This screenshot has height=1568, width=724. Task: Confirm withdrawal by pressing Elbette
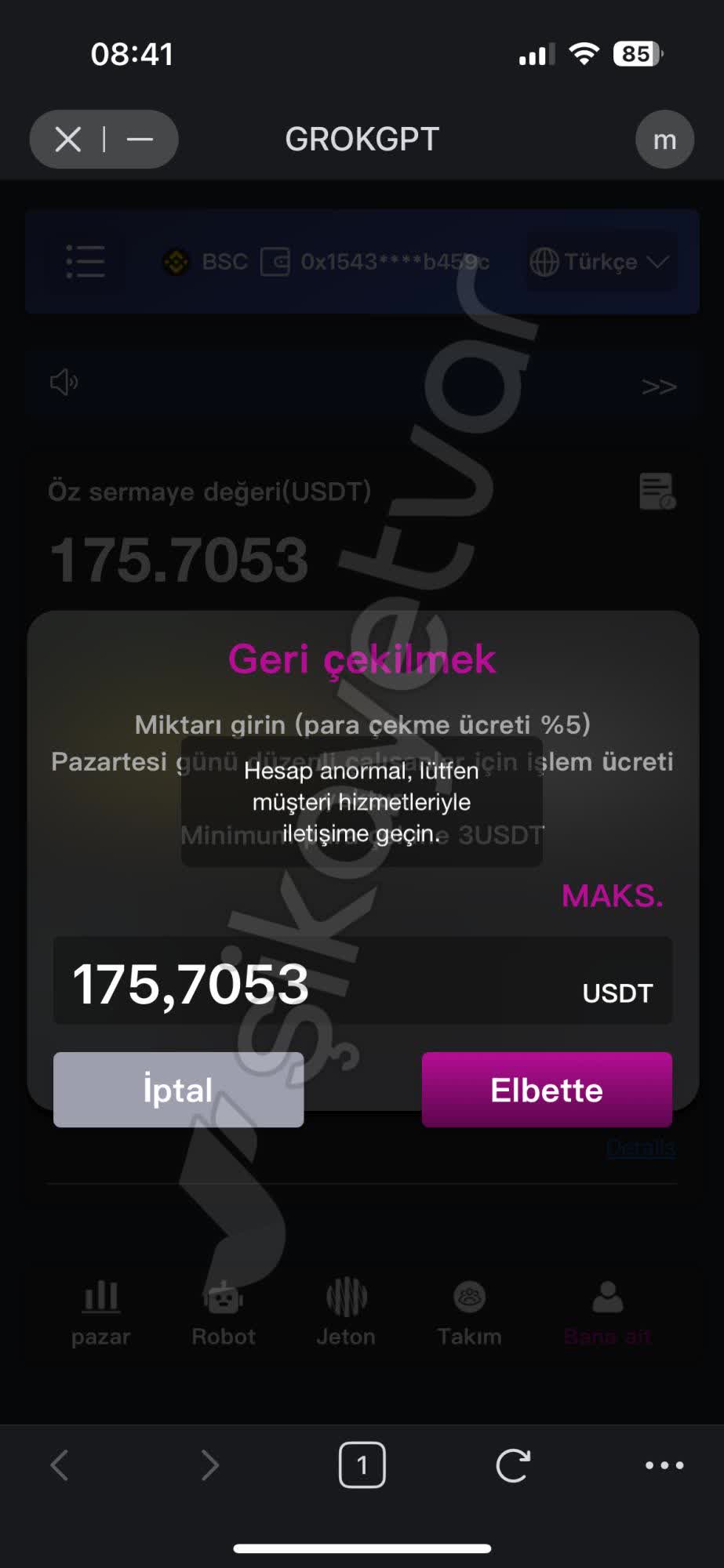[x=546, y=1089]
